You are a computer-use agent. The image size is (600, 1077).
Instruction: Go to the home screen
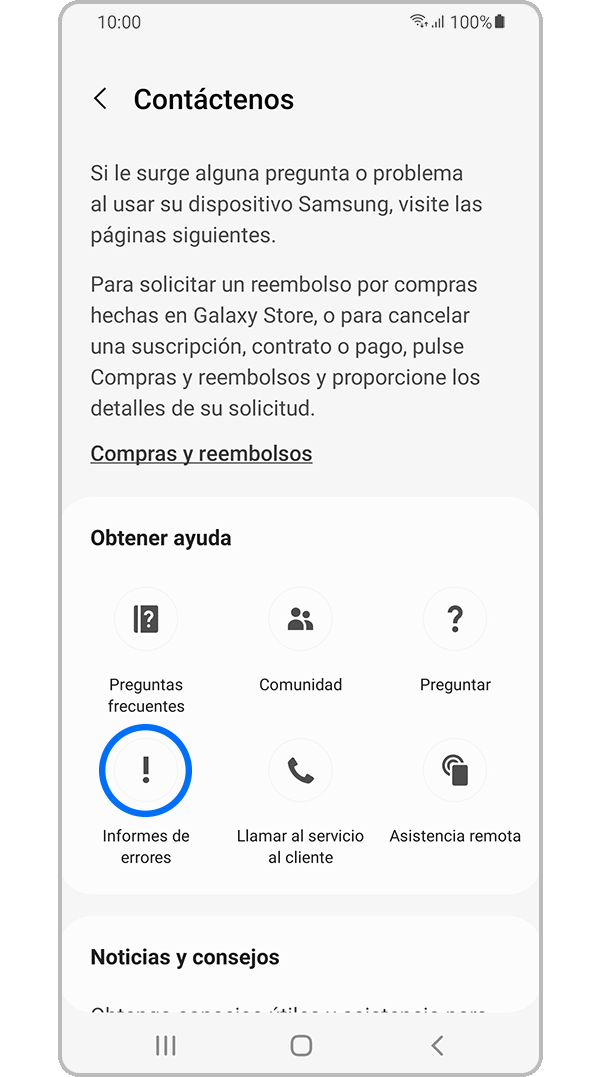[301, 1045]
